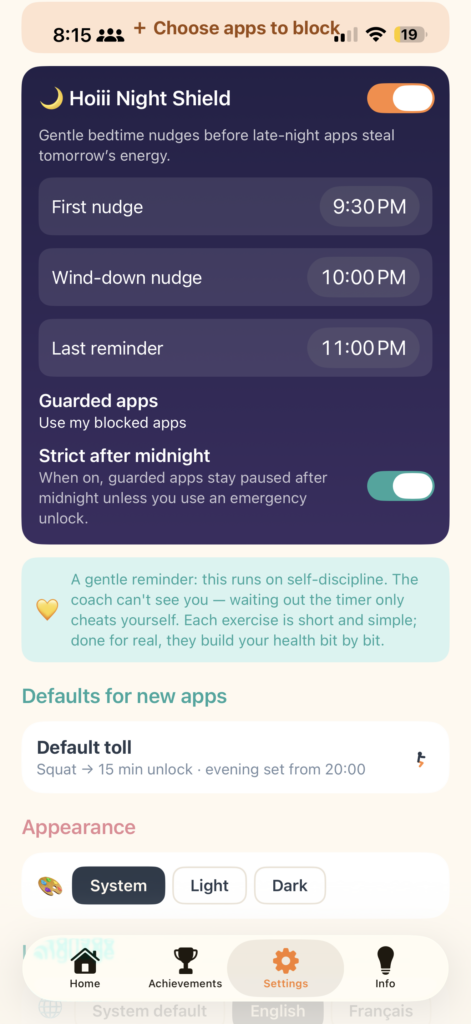Screen dimensions: 471x1024
Task: Adjust the Last reminder 11:00 PM time
Action: click(x=363, y=348)
